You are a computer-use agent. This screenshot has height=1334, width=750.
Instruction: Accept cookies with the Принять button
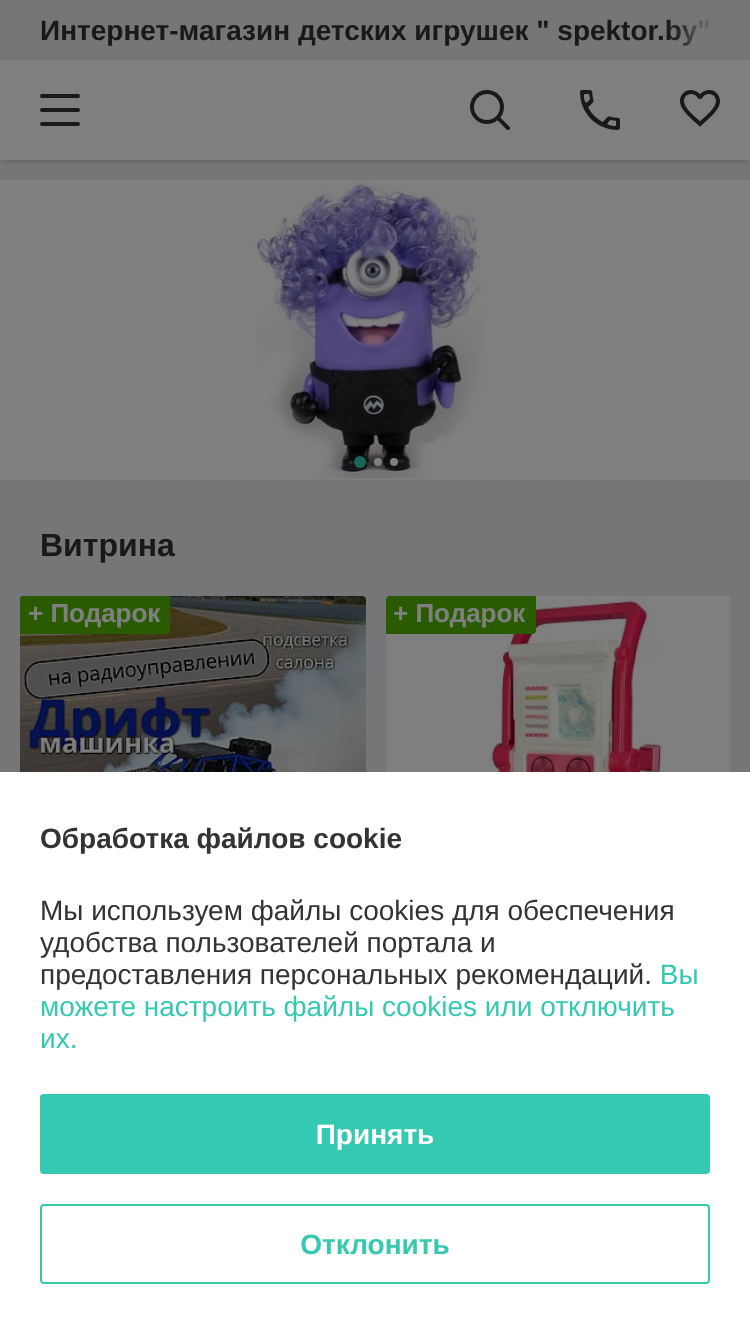(375, 1134)
